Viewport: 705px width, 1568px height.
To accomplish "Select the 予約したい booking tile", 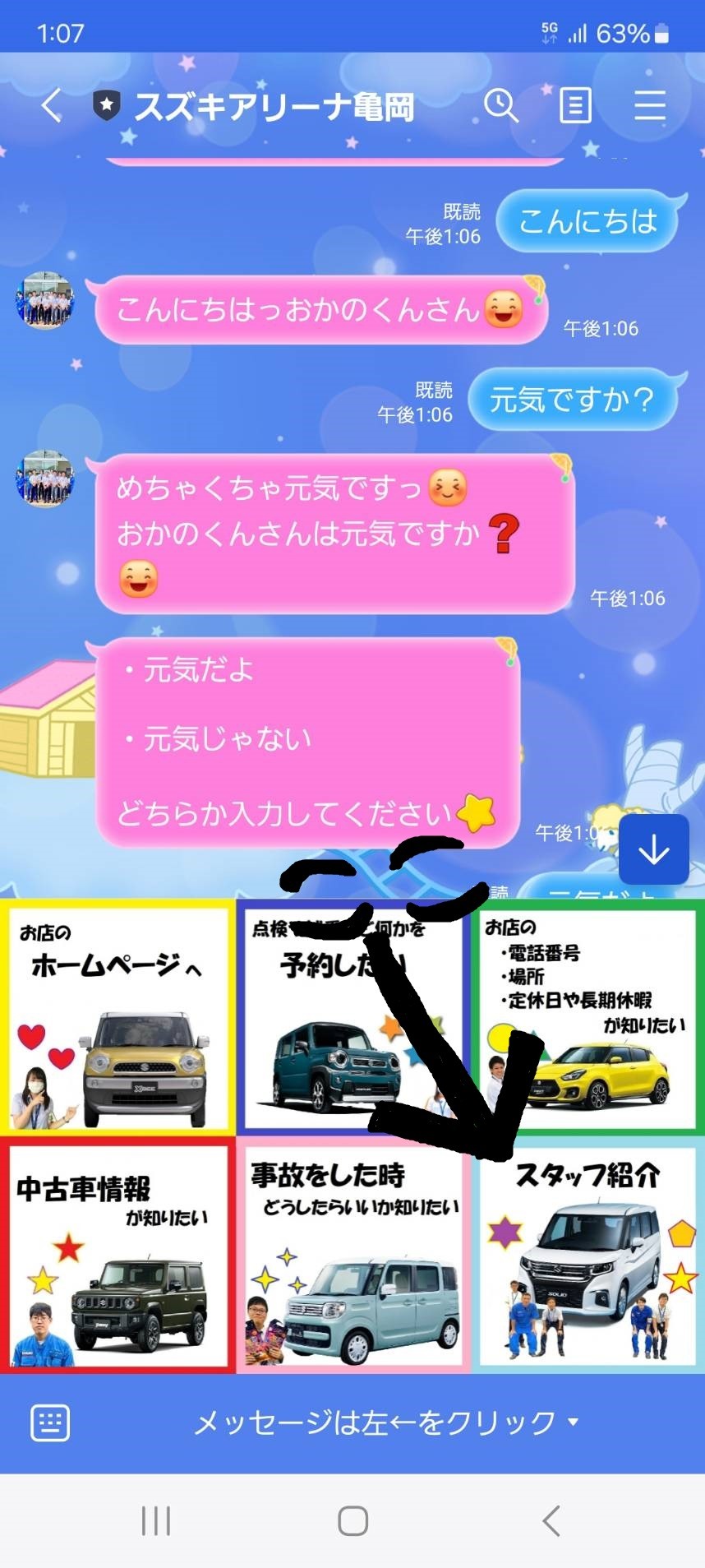I will [x=353, y=1018].
